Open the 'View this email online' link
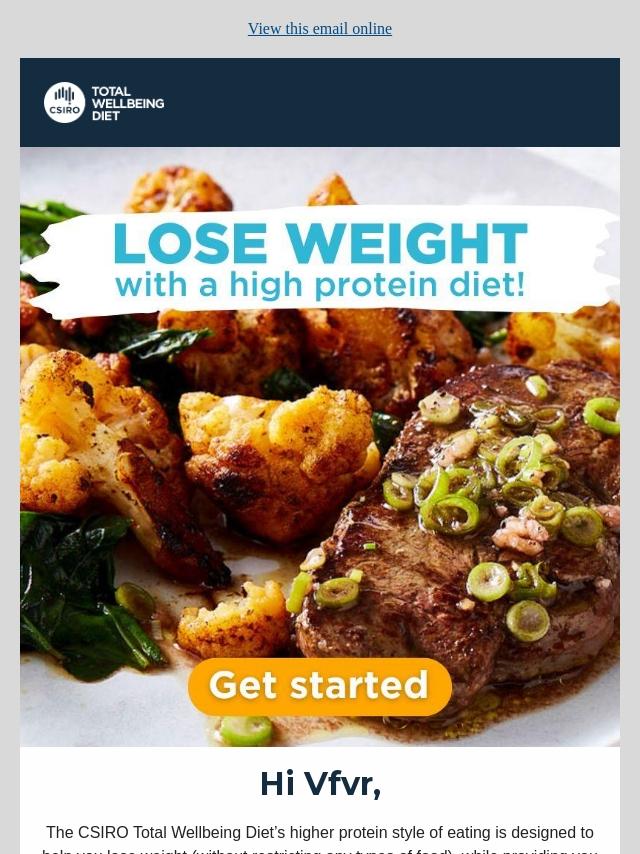640x854 pixels. point(320,29)
